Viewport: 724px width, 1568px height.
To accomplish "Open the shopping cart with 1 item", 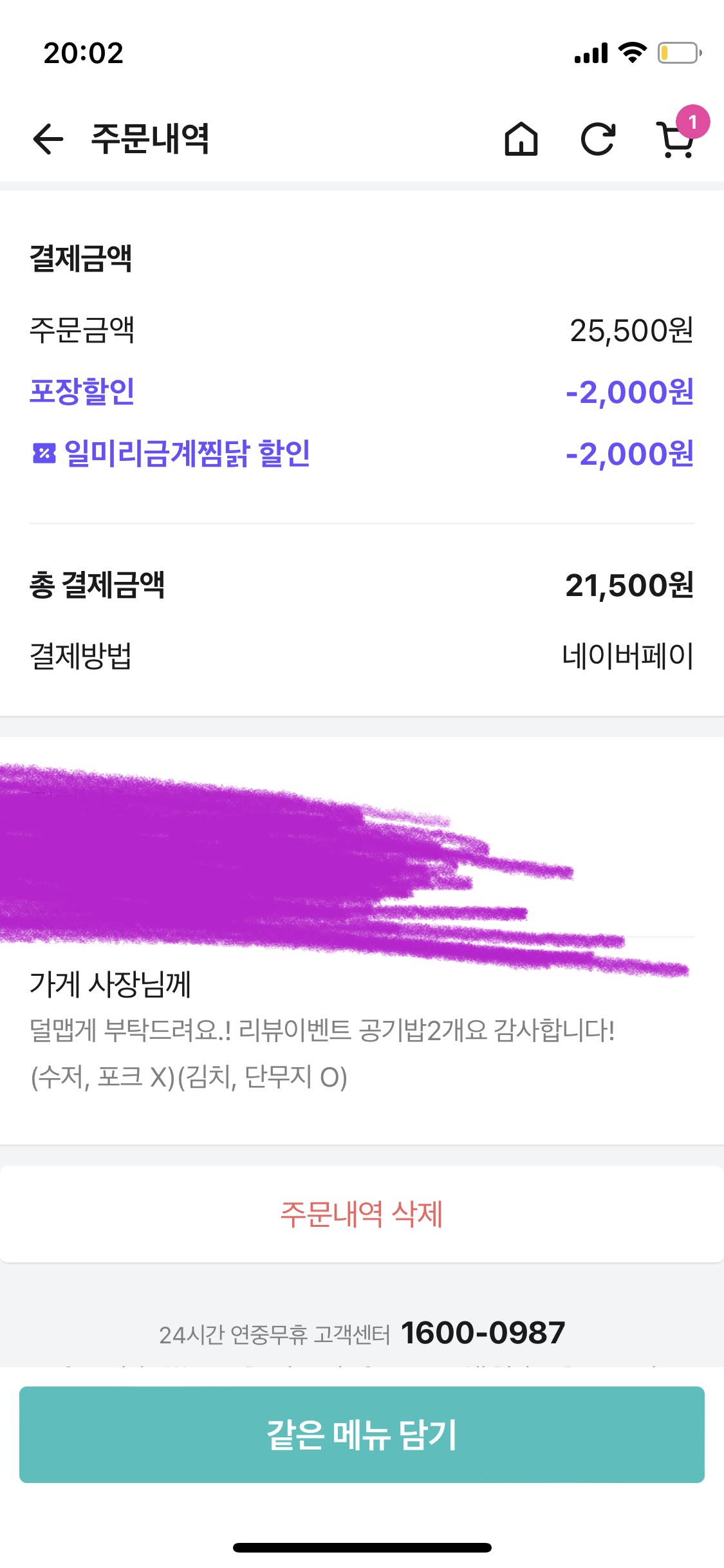I will pyautogui.click(x=676, y=139).
